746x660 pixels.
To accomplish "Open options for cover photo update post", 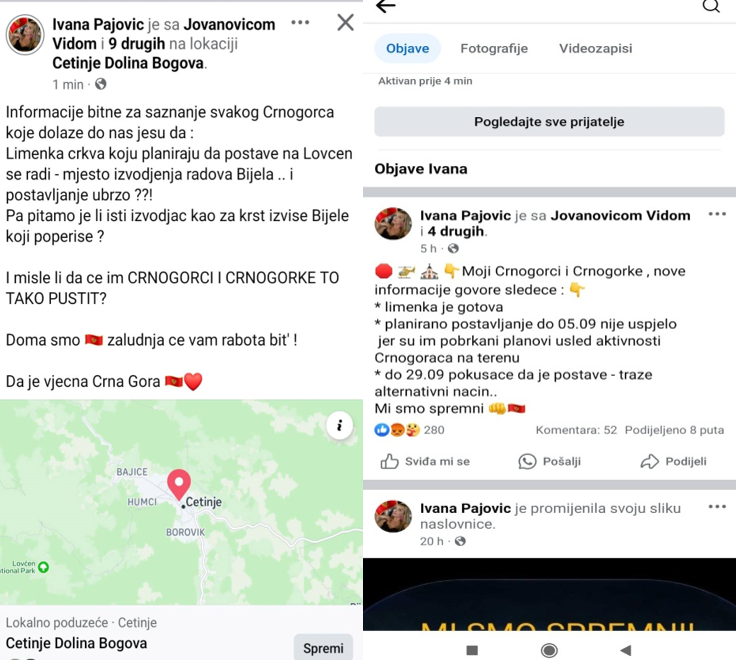I will point(717,508).
